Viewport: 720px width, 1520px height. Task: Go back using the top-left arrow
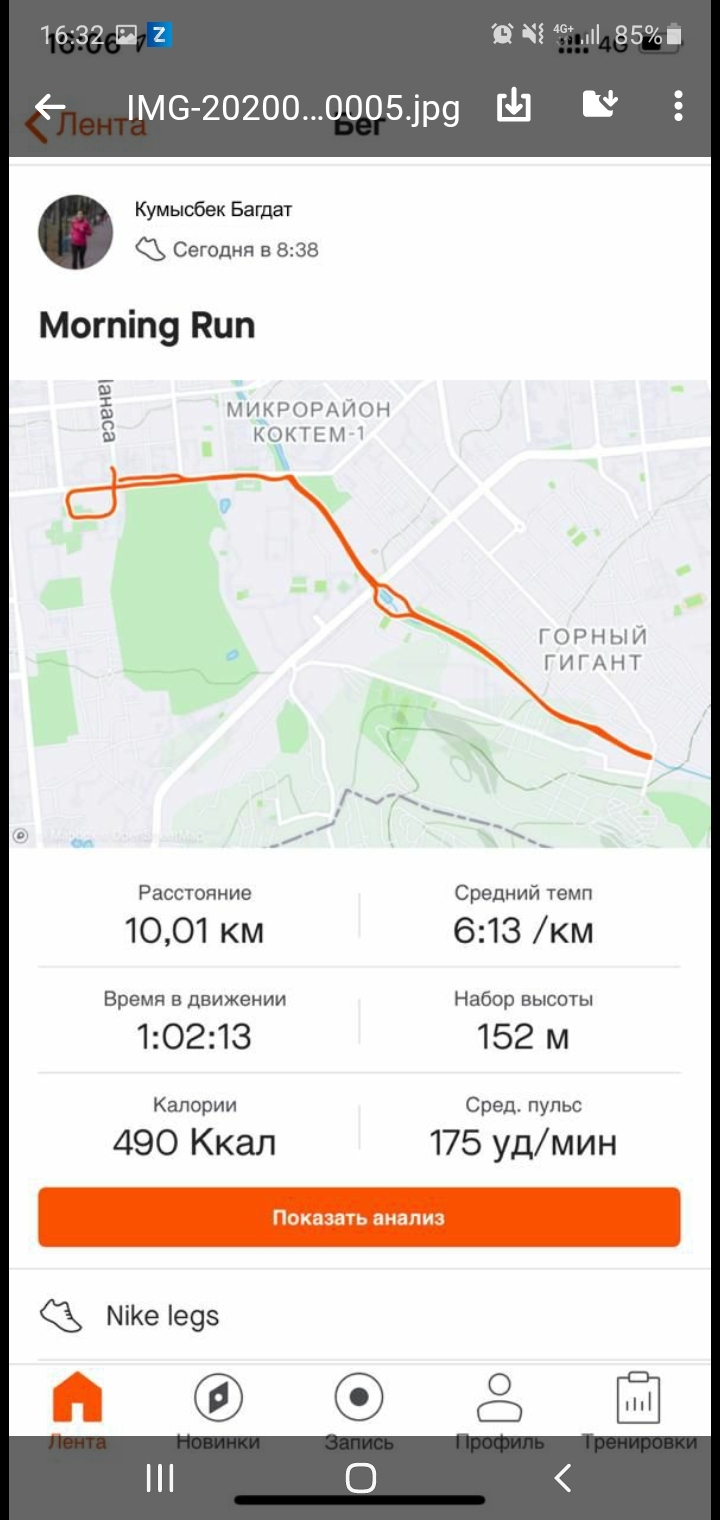click(x=49, y=106)
